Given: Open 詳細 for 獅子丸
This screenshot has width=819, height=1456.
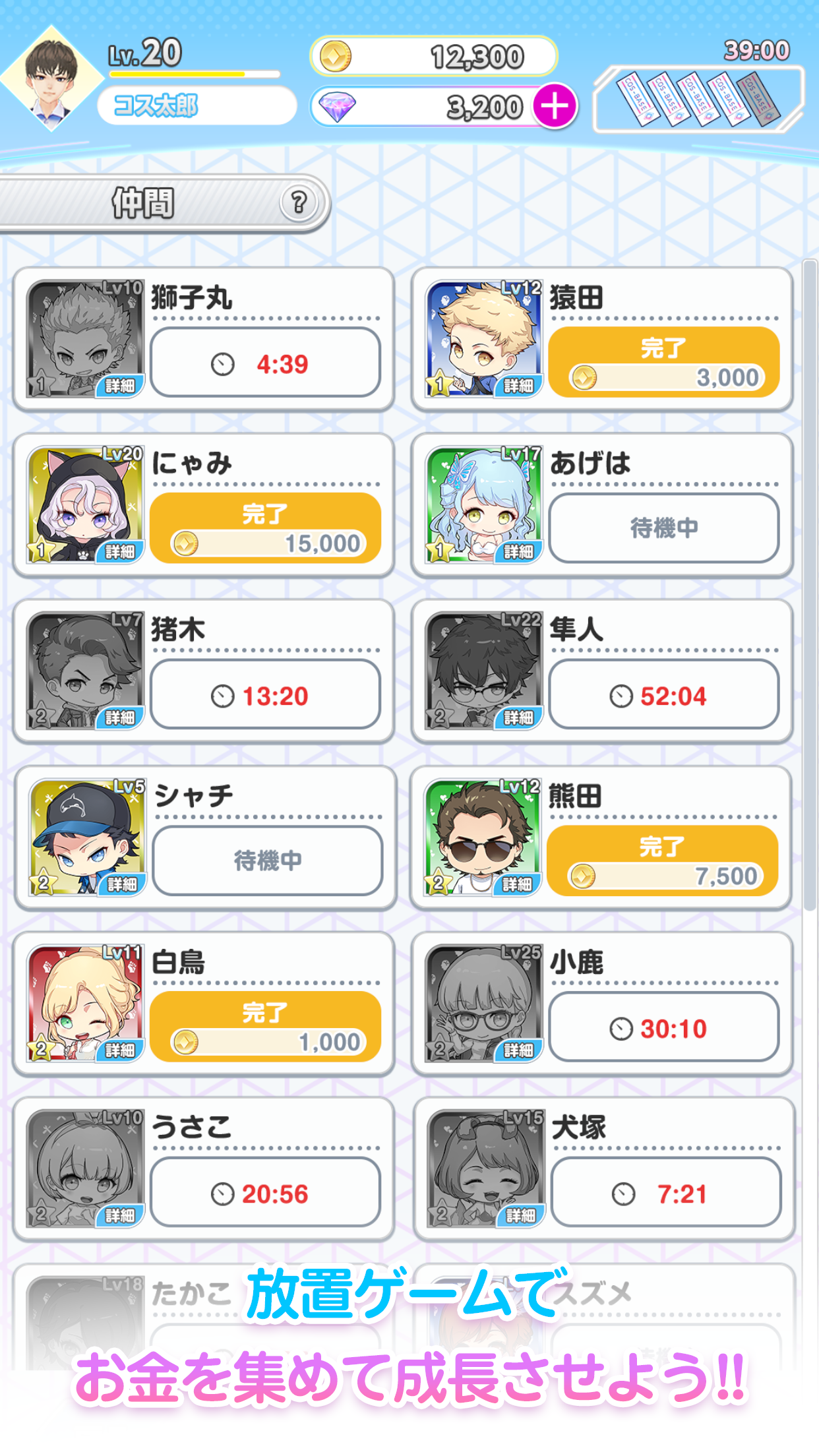Looking at the screenshot, I should (120, 386).
